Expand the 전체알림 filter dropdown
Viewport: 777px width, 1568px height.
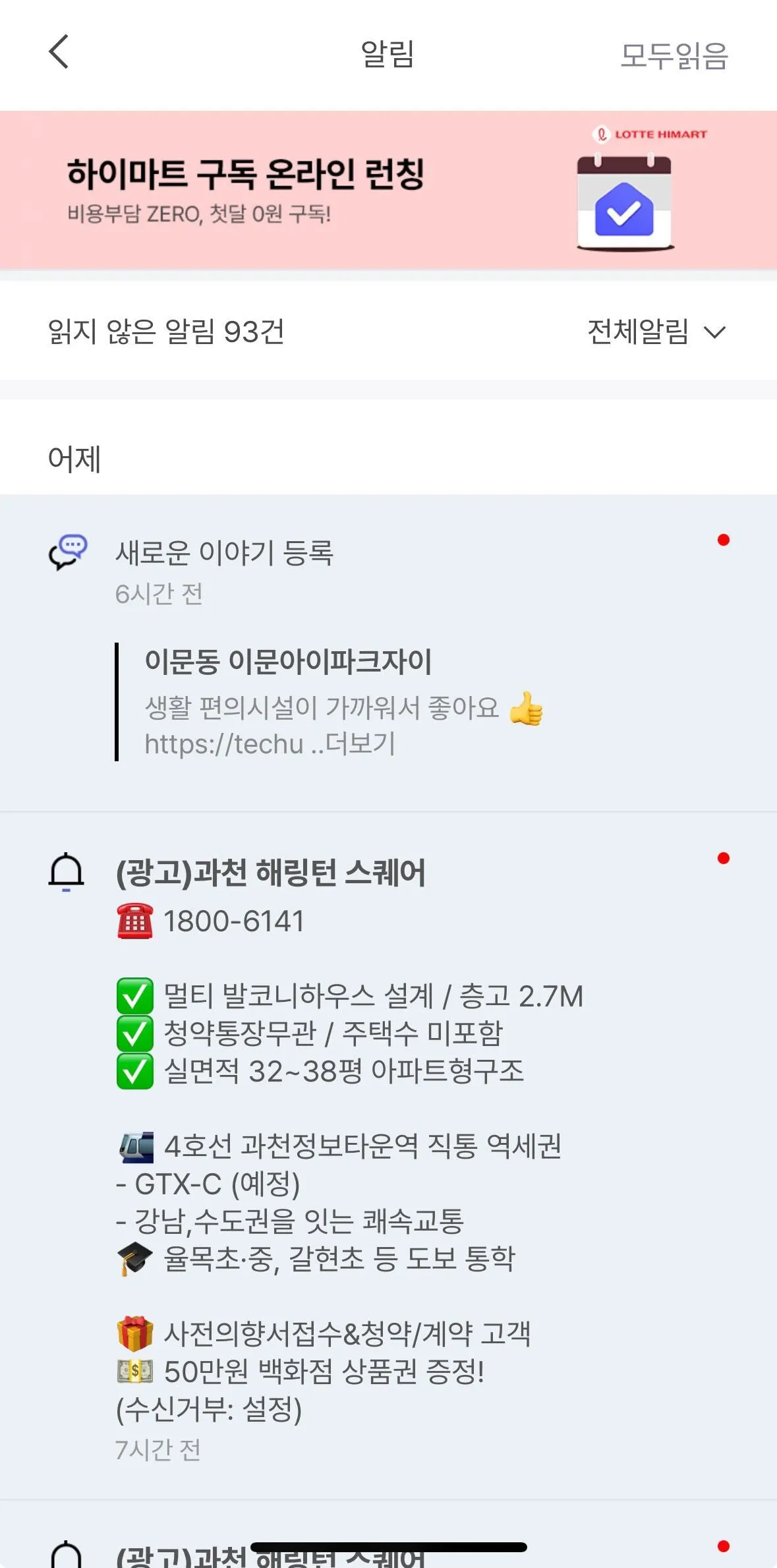656,332
